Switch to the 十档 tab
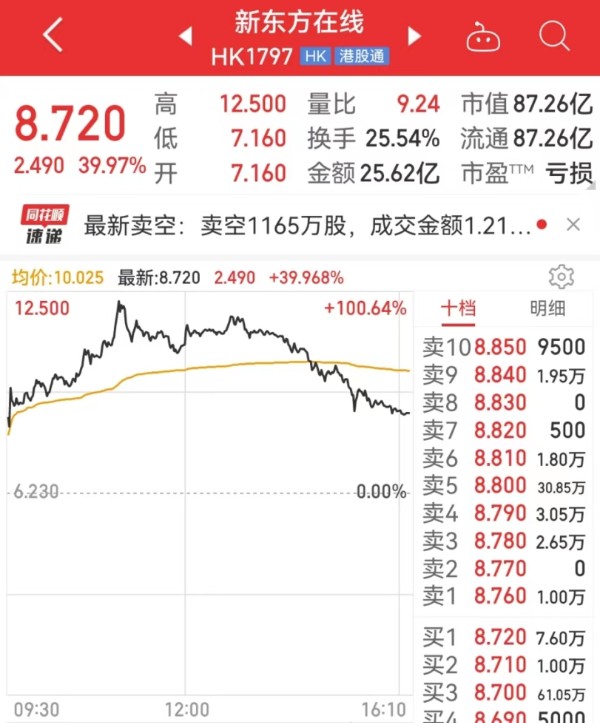This screenshot has width=600, height=723. tap(459, 309)
